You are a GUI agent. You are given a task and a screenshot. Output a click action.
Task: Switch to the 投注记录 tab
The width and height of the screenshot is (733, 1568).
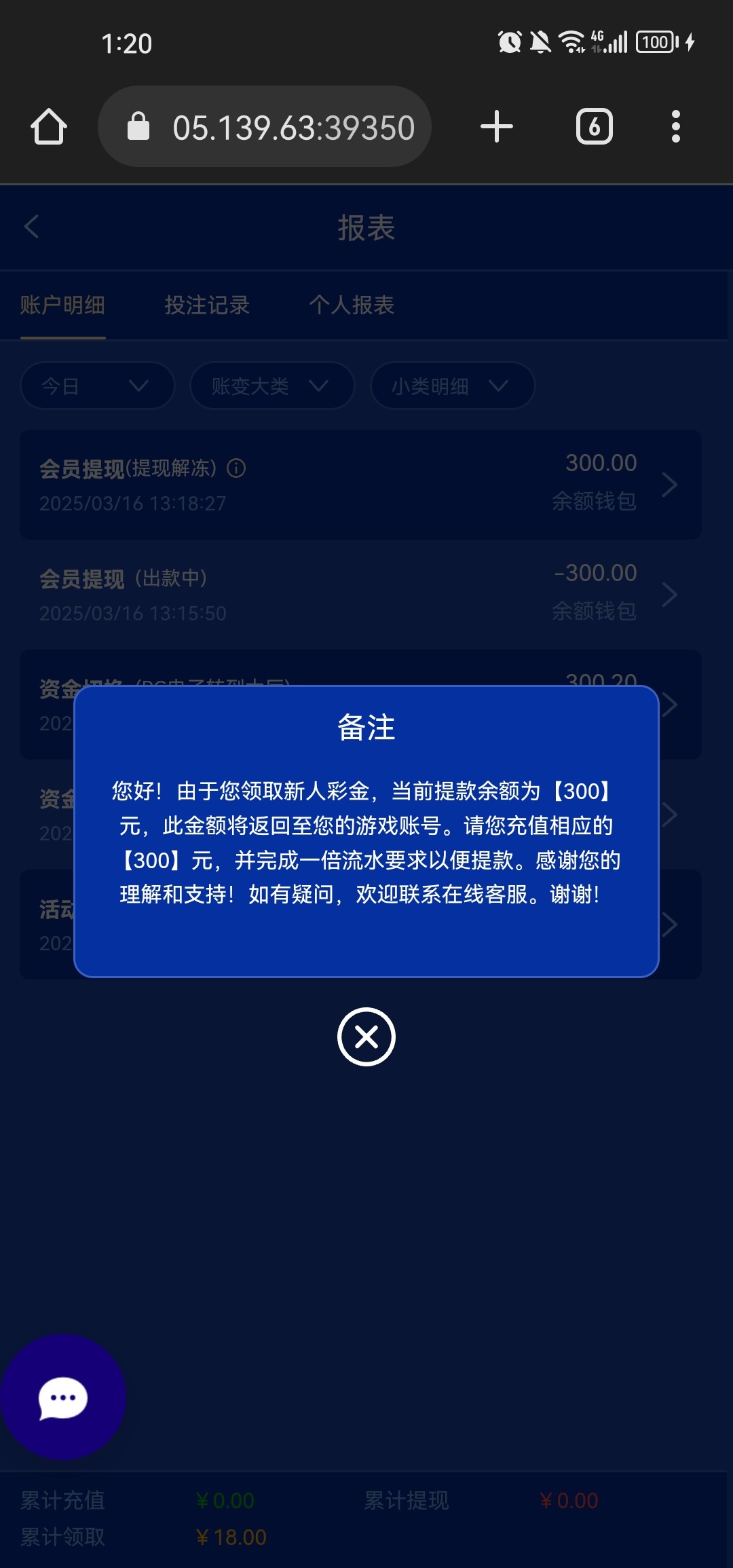click(207, 305)
